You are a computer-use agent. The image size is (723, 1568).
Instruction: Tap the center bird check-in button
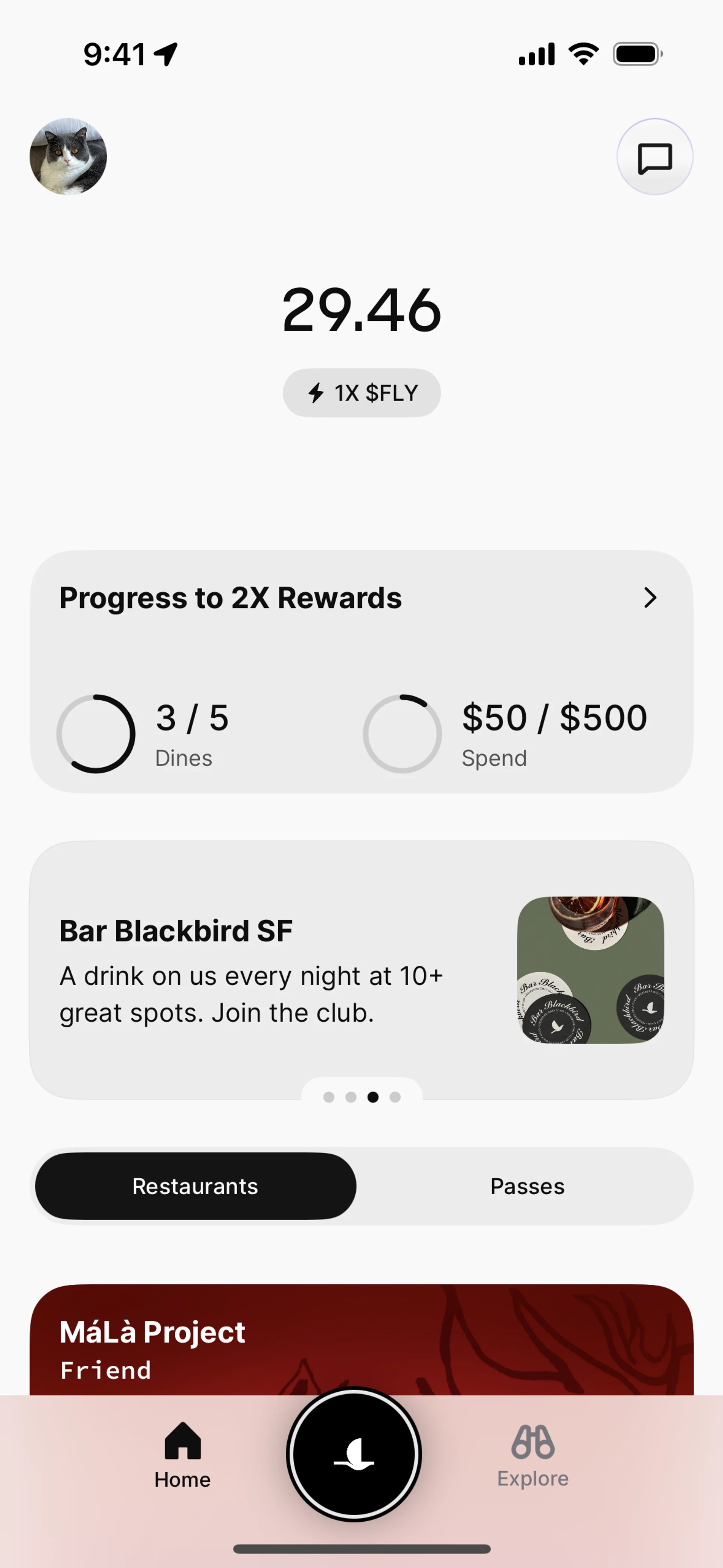pyautogui.click(x=354, y=1453)
